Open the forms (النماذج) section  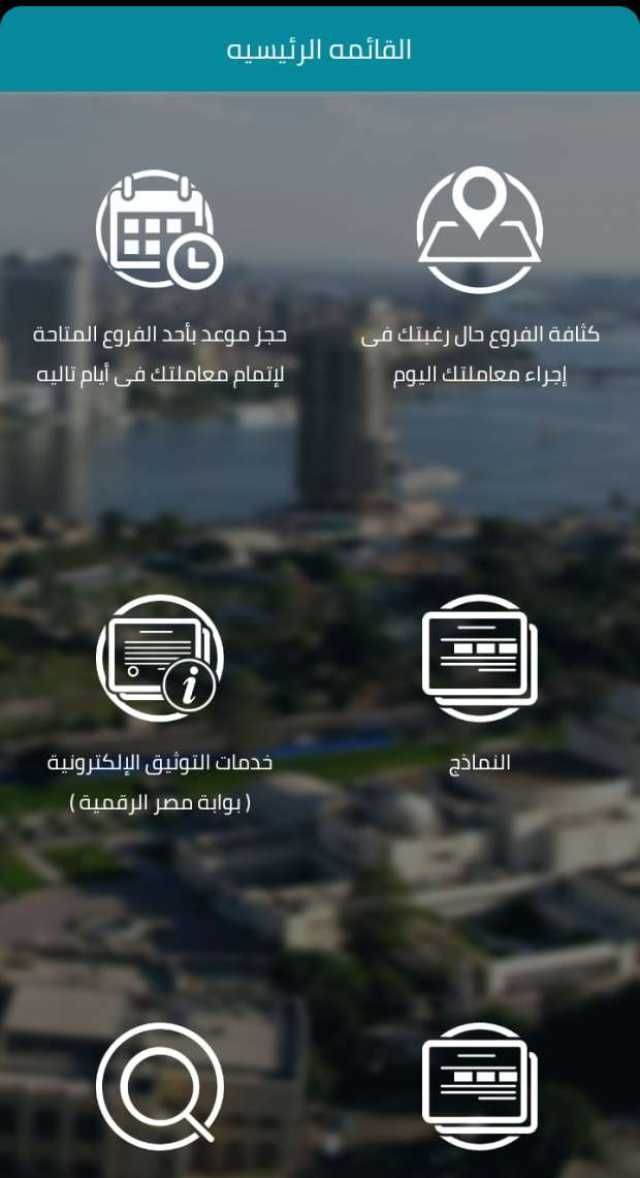[x=479, y=658]
